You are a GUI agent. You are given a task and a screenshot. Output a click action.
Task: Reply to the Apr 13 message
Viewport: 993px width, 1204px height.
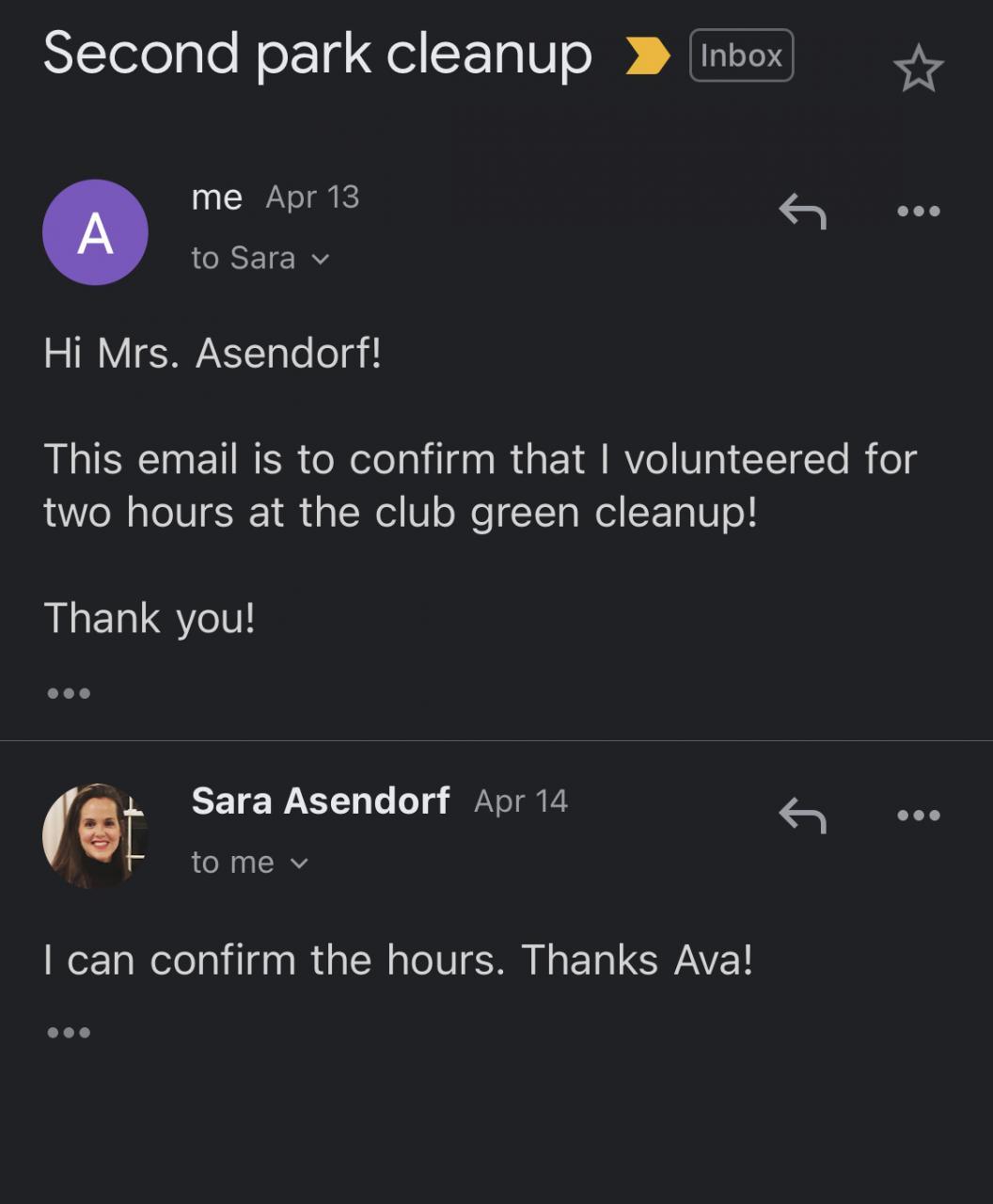pos(802,212)
